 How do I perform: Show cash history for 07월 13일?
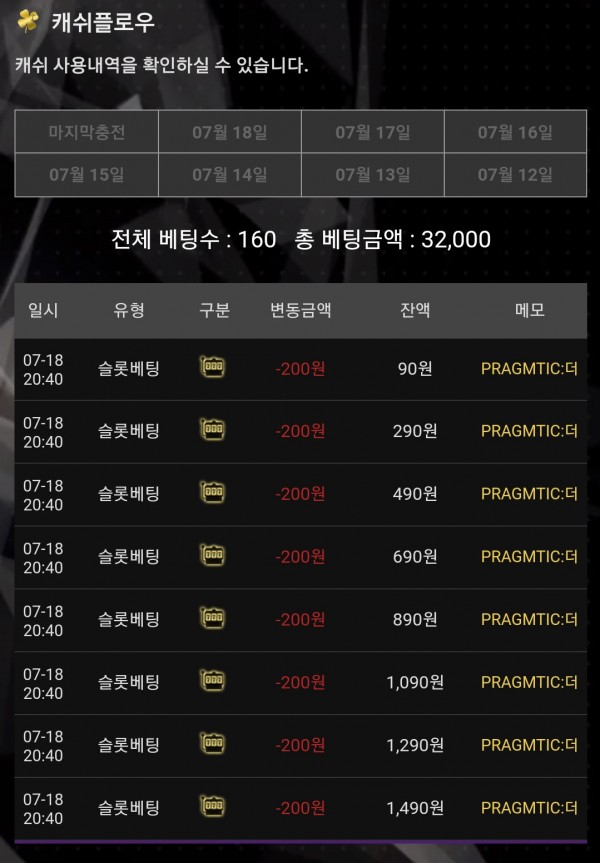point(372,175)
